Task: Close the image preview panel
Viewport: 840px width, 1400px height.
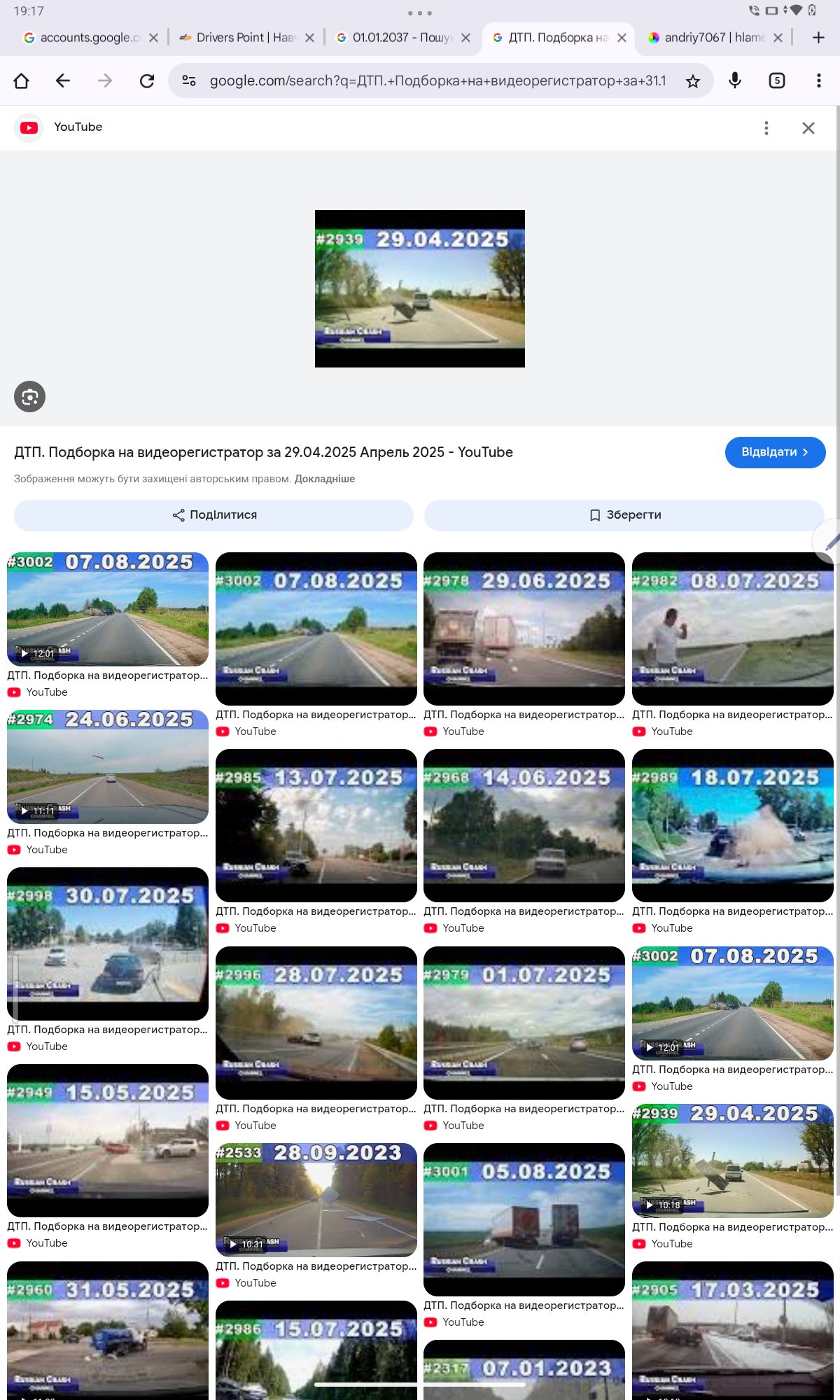Action: (x=808, y=128)
